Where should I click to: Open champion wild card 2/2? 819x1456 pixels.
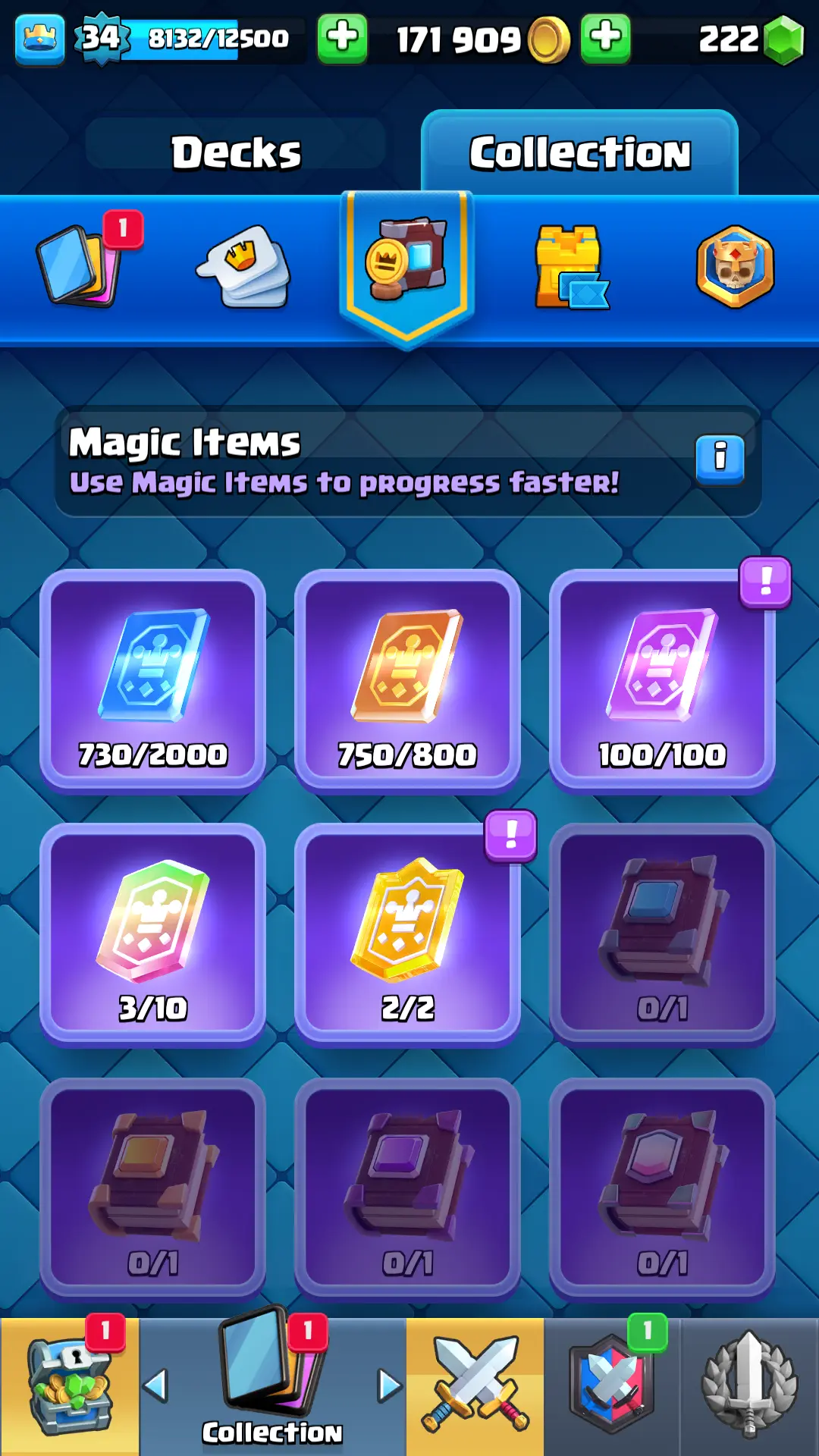(x=407, y=934)
